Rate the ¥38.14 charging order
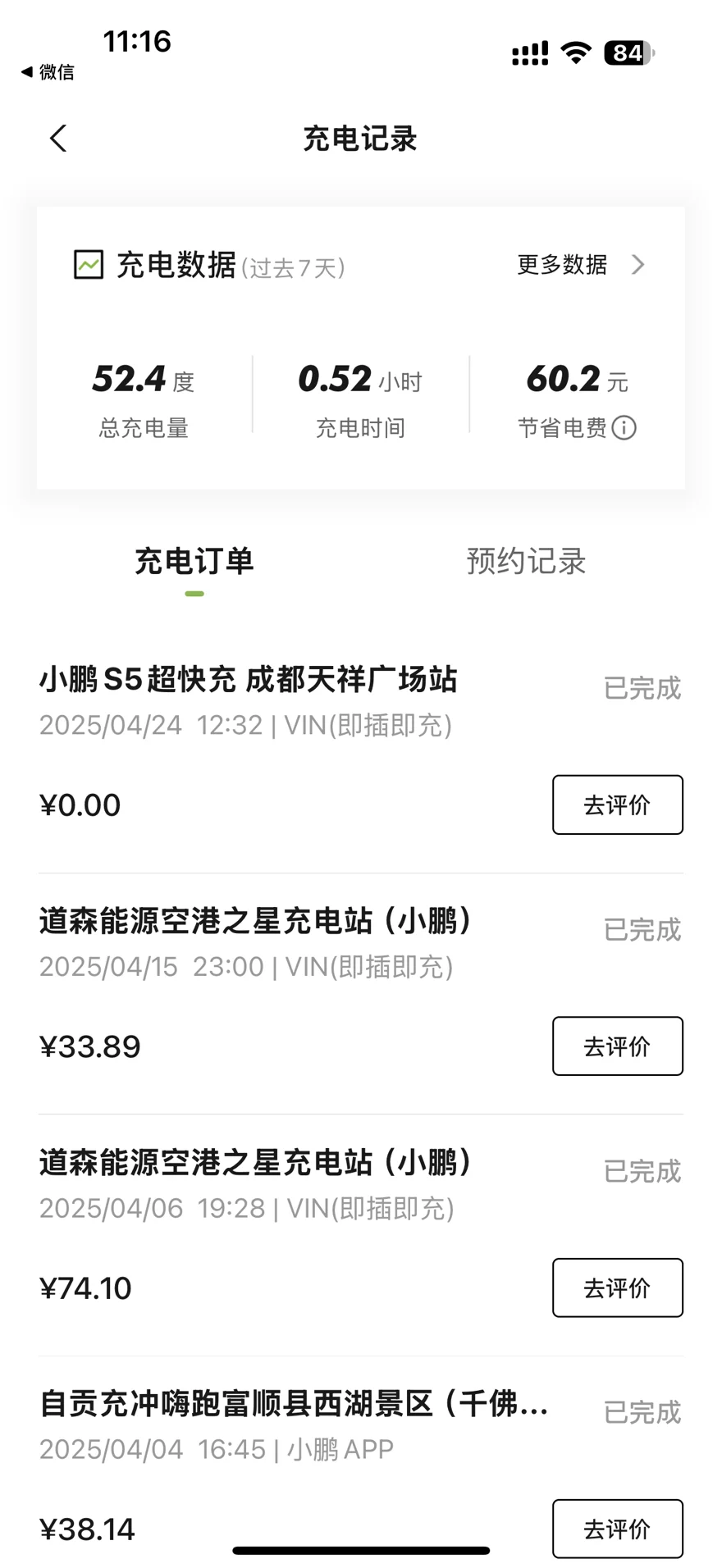 [x=617, y=1529]
